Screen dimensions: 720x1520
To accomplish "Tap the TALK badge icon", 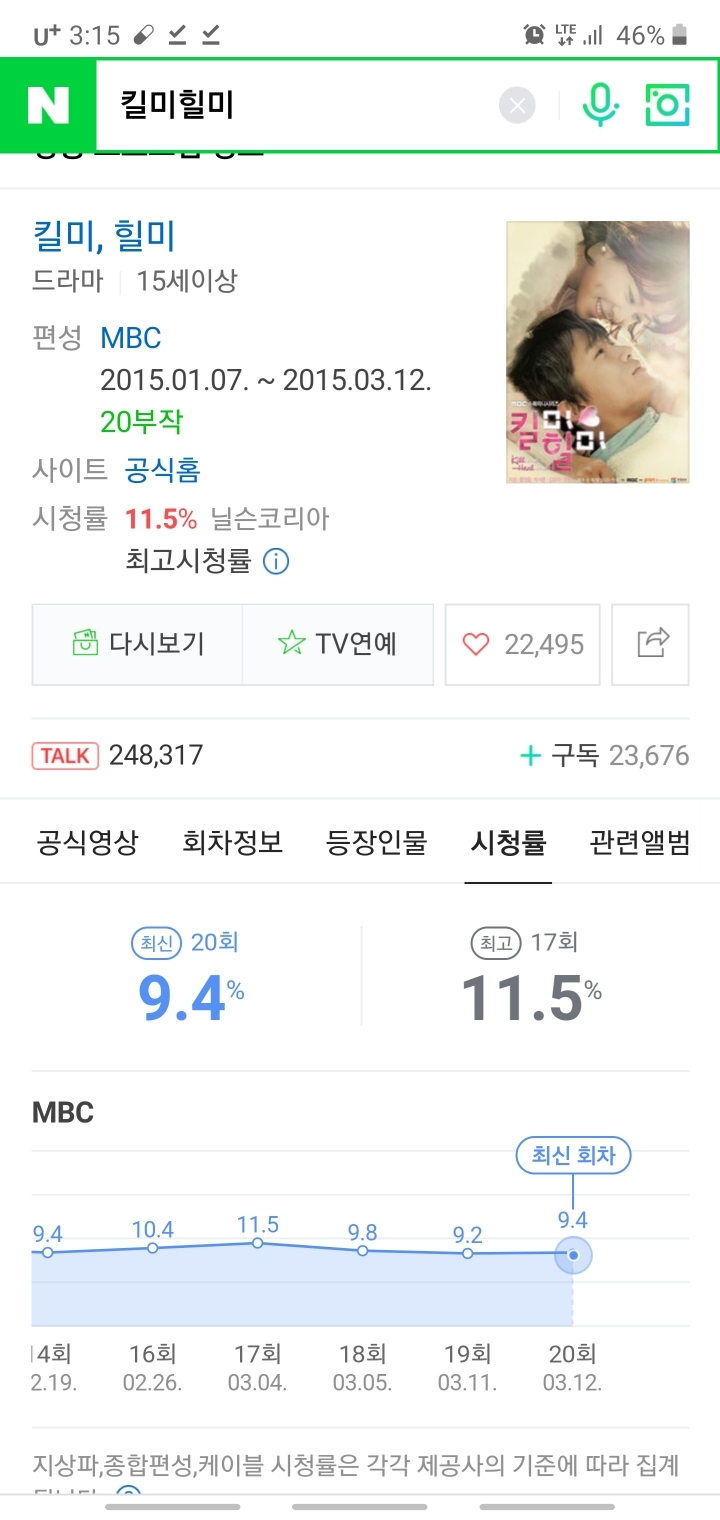I will tap(64, 754).
